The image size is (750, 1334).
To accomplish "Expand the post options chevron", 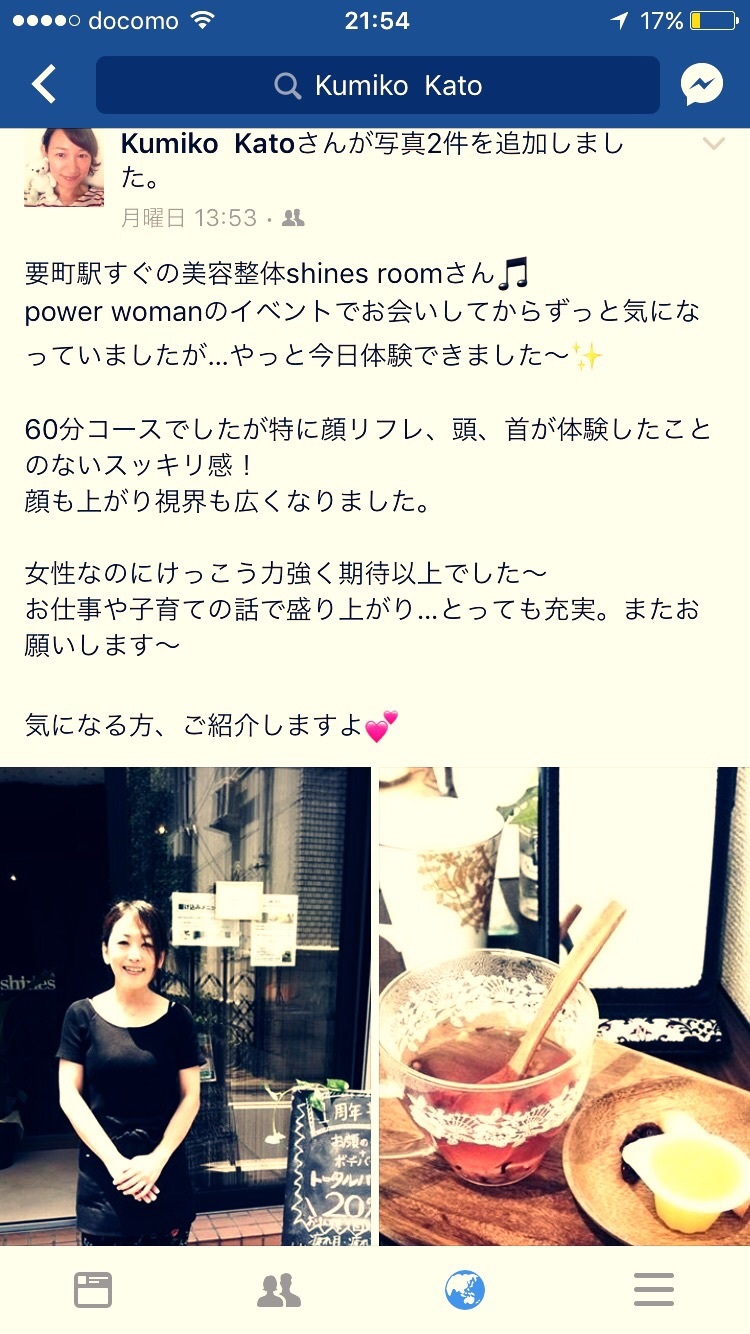I will click(713, 145).
